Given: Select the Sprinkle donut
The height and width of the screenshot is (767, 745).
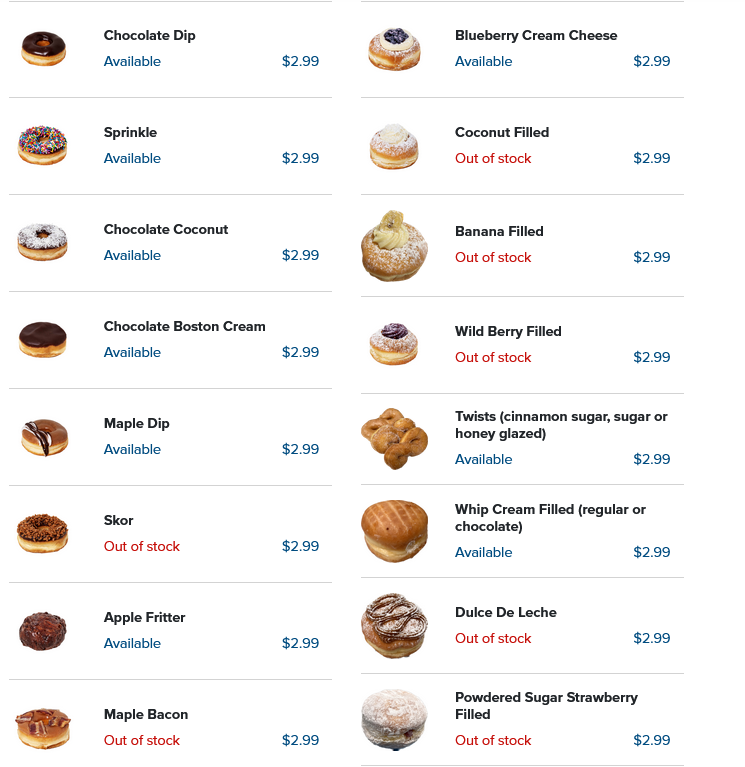Looking at the screenshot, I should pyautogui.click(x=131, y=133).
